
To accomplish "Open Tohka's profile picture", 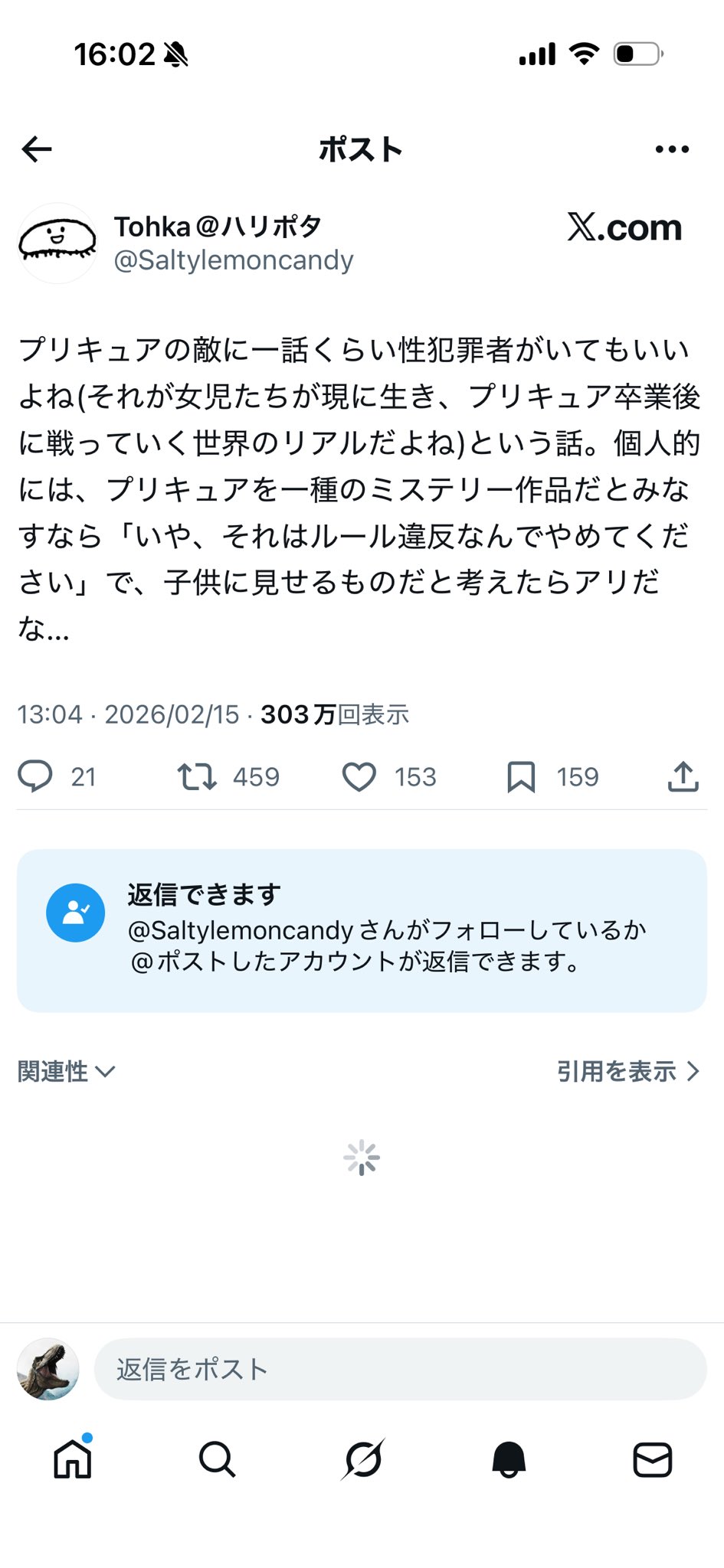I will click(x=57, y=243).
